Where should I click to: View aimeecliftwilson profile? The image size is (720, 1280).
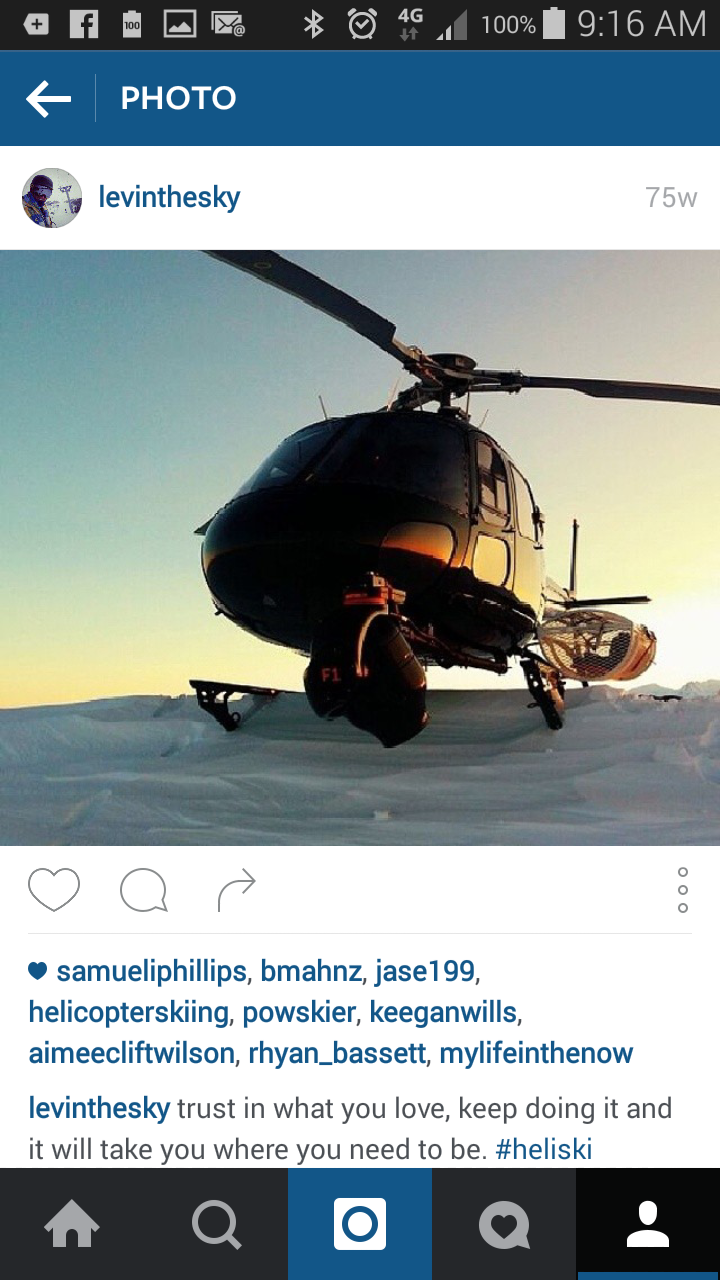point(132,1053)
